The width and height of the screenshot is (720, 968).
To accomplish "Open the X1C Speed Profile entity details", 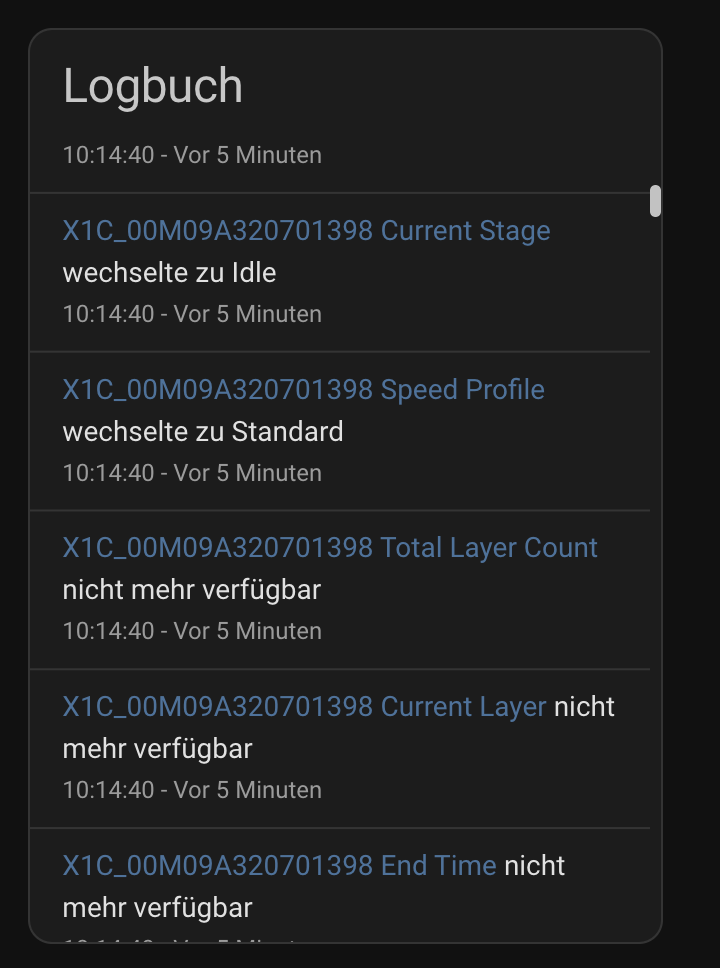I will 303,389.
